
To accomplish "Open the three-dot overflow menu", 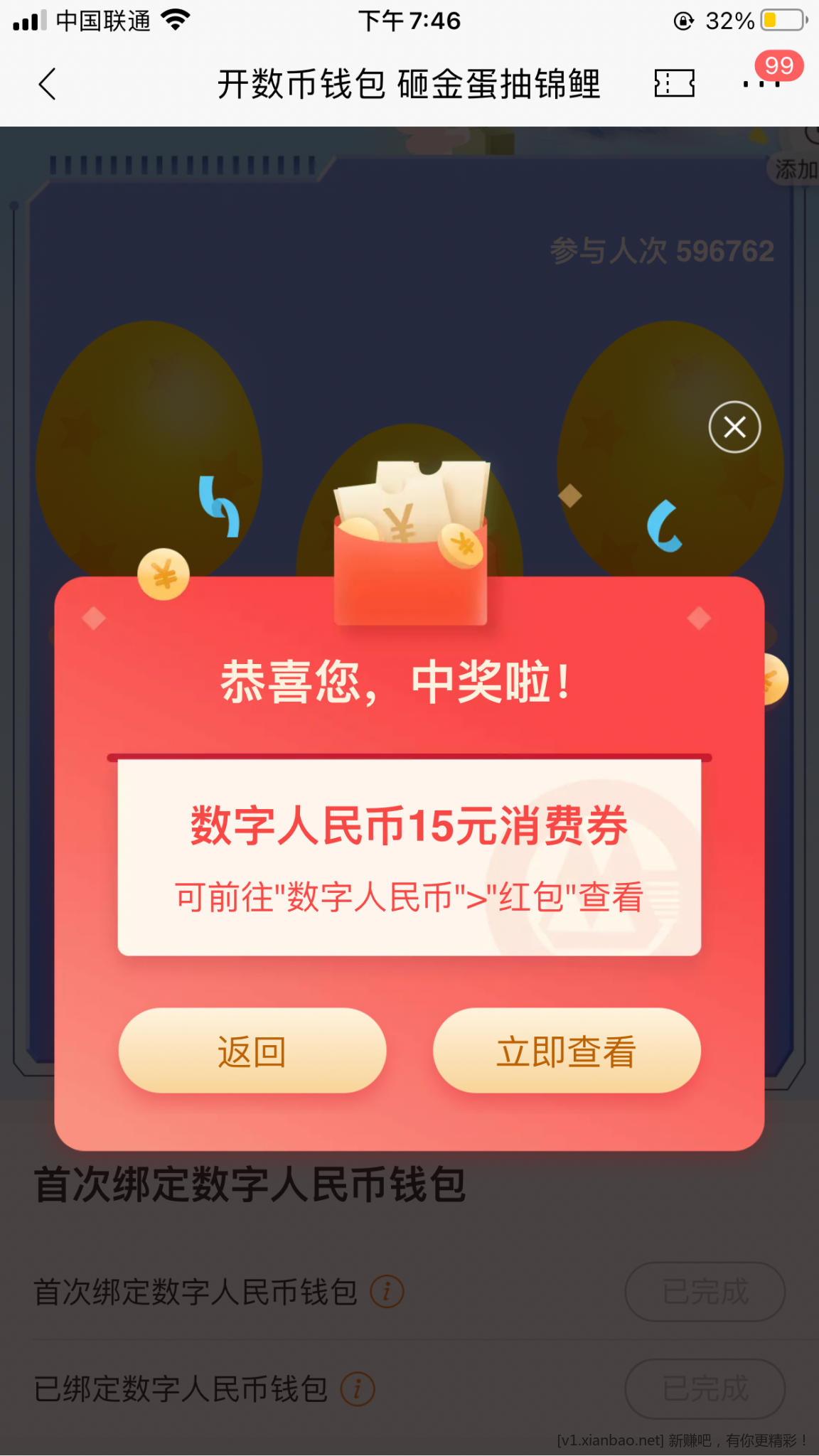I will (761, 84).
